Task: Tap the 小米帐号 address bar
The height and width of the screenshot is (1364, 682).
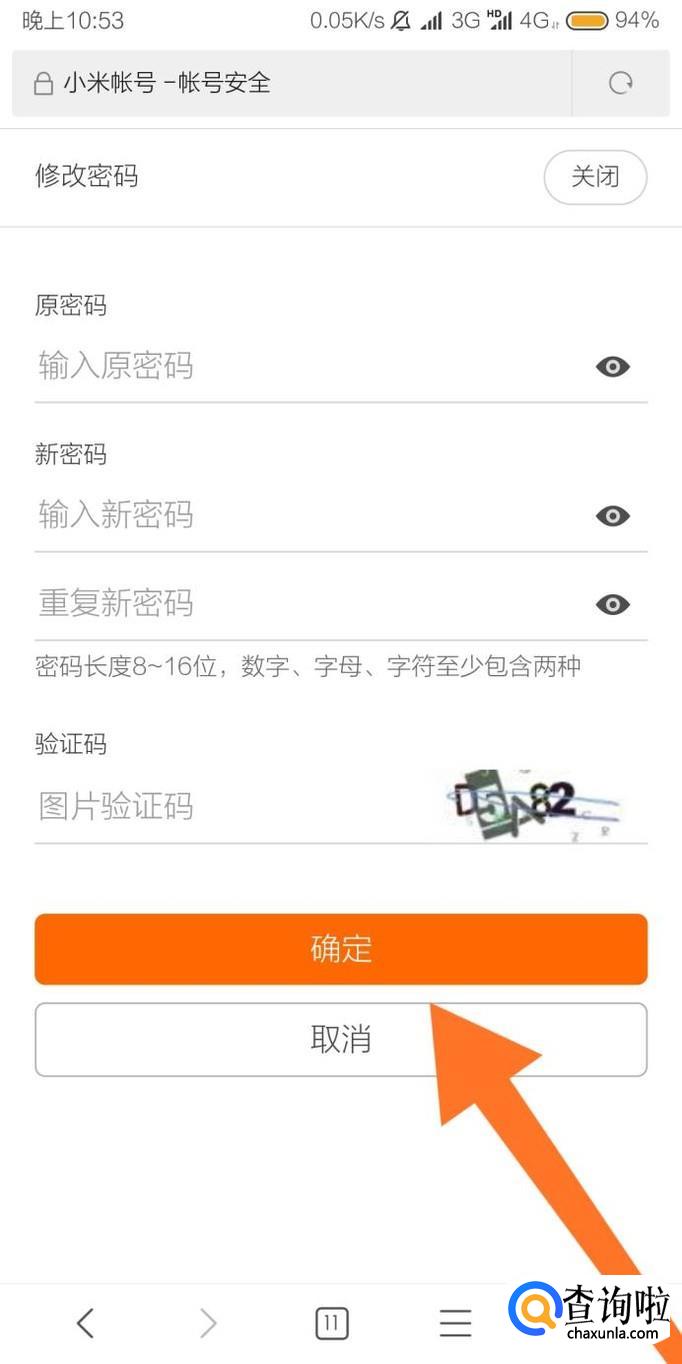Action: coord(290,83)
